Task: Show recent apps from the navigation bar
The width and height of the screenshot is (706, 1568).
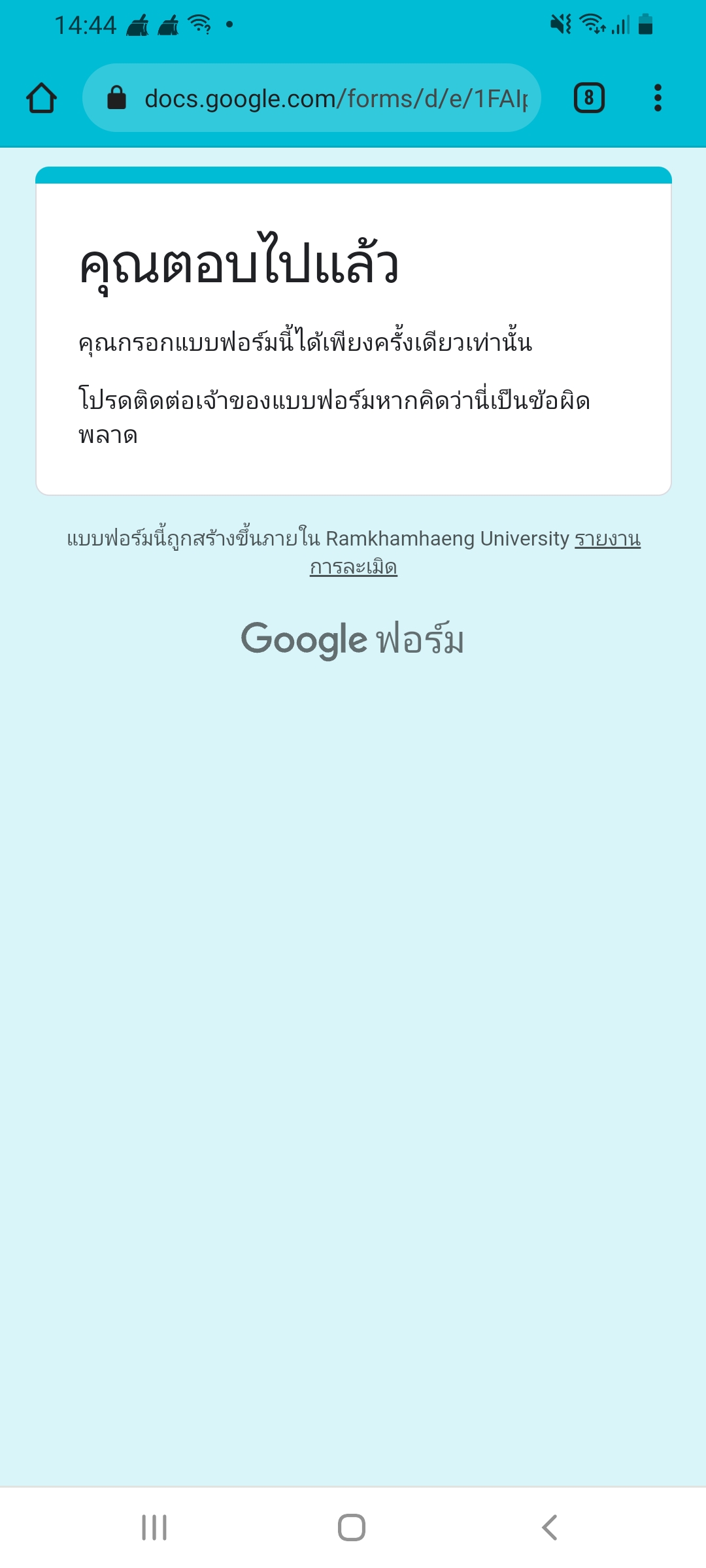Action: 154,1527
